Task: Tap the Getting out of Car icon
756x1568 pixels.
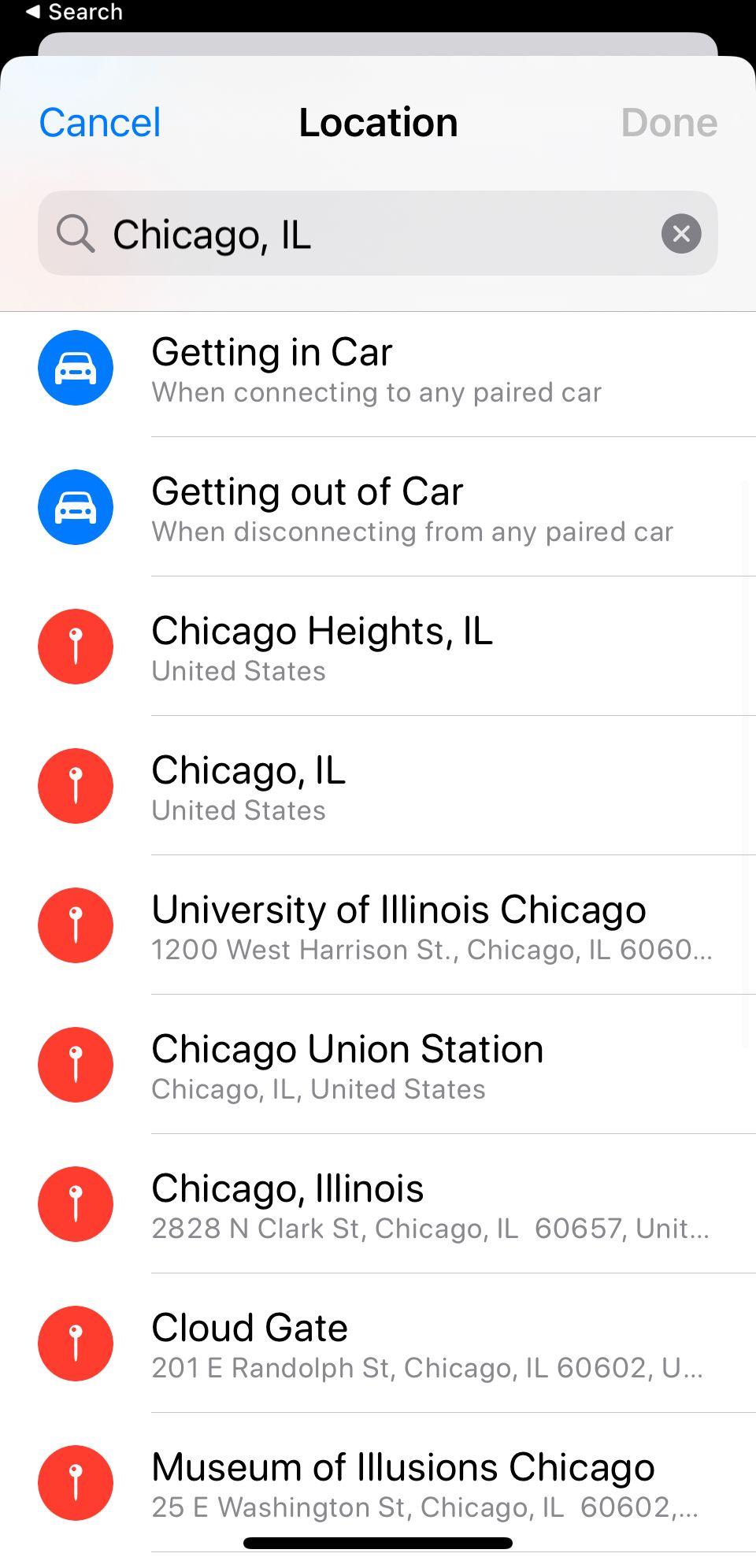Action: pyautogui.click(x=75, y=507)
